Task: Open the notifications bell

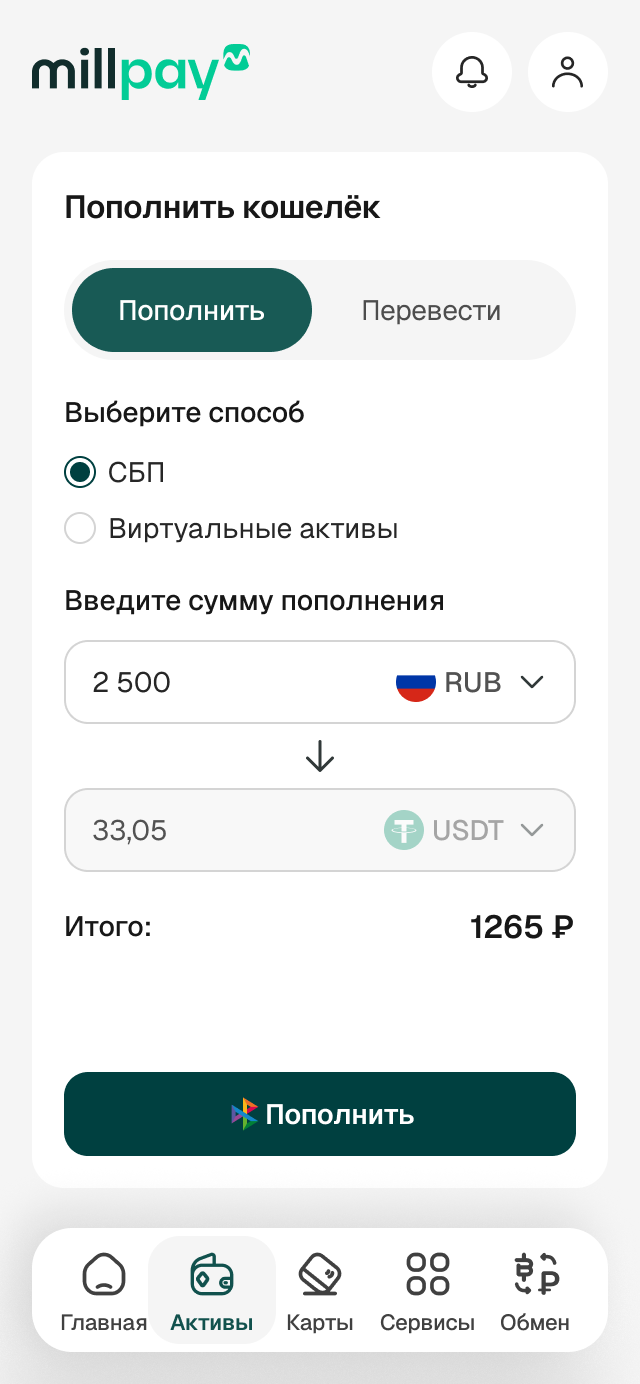Action: [472, 72]
